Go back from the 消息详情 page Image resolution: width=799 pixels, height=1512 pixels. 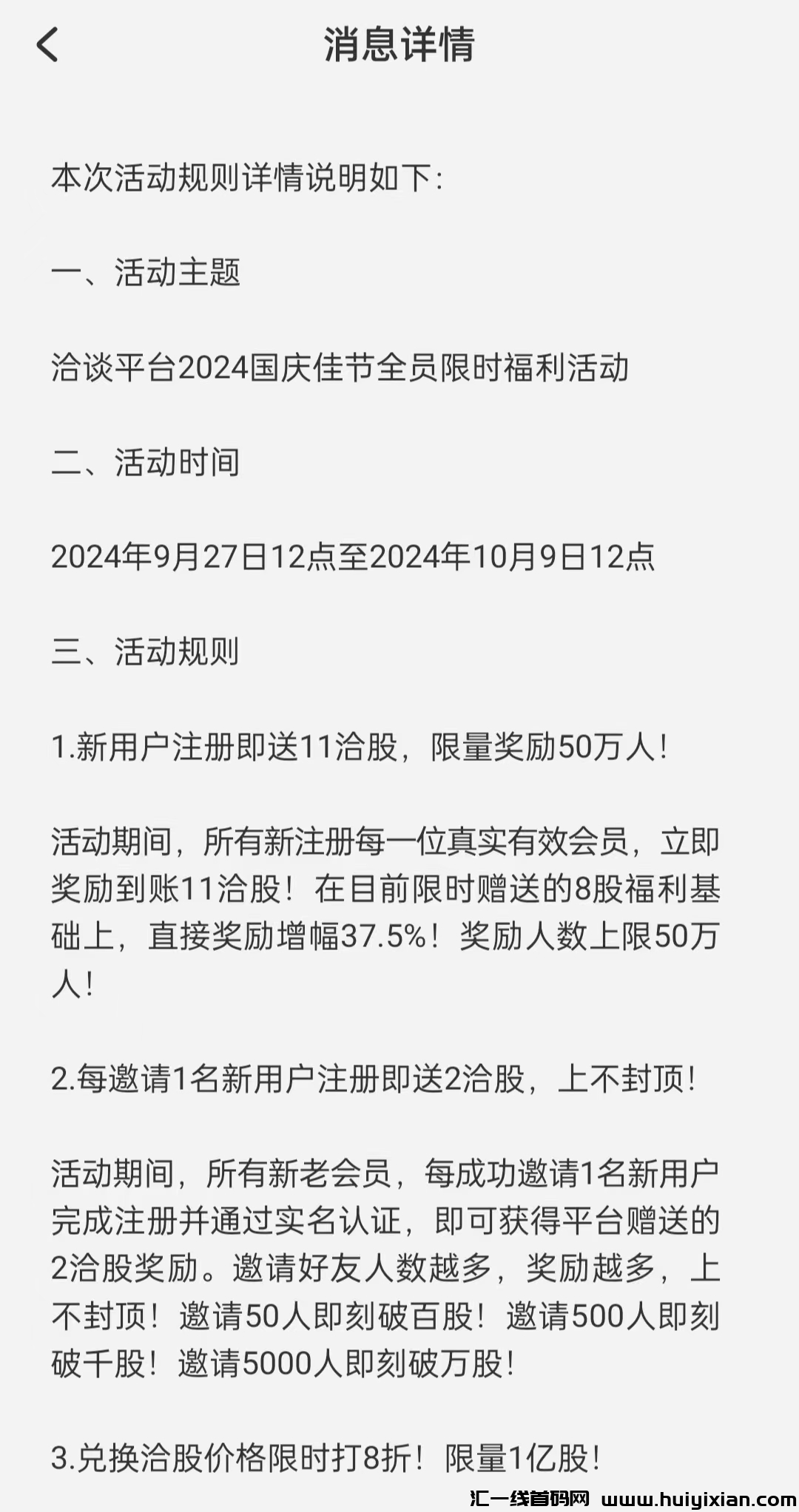pos(47,44)
